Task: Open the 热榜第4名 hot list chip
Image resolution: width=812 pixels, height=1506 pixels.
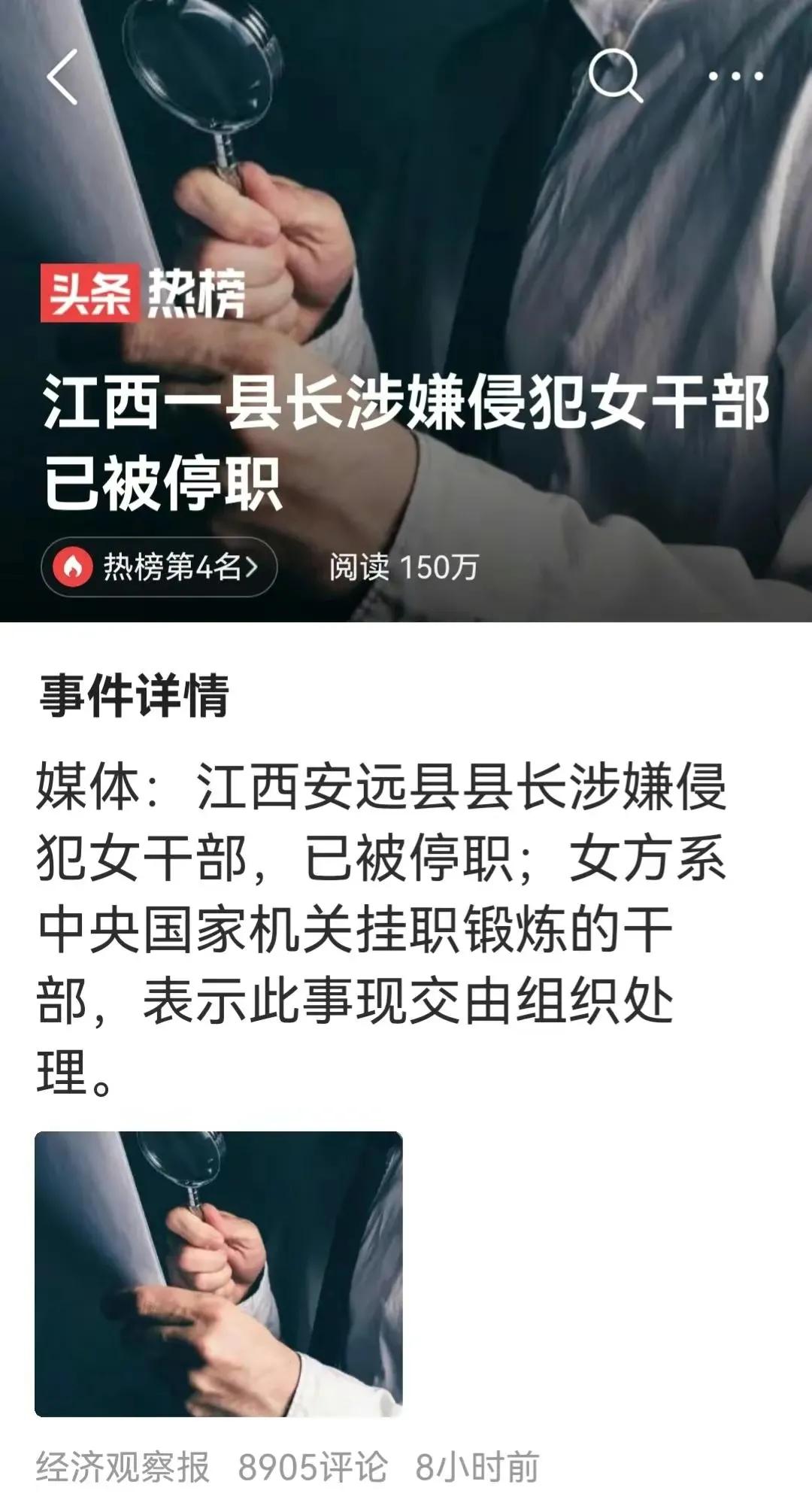Action: tap(159, 567)
